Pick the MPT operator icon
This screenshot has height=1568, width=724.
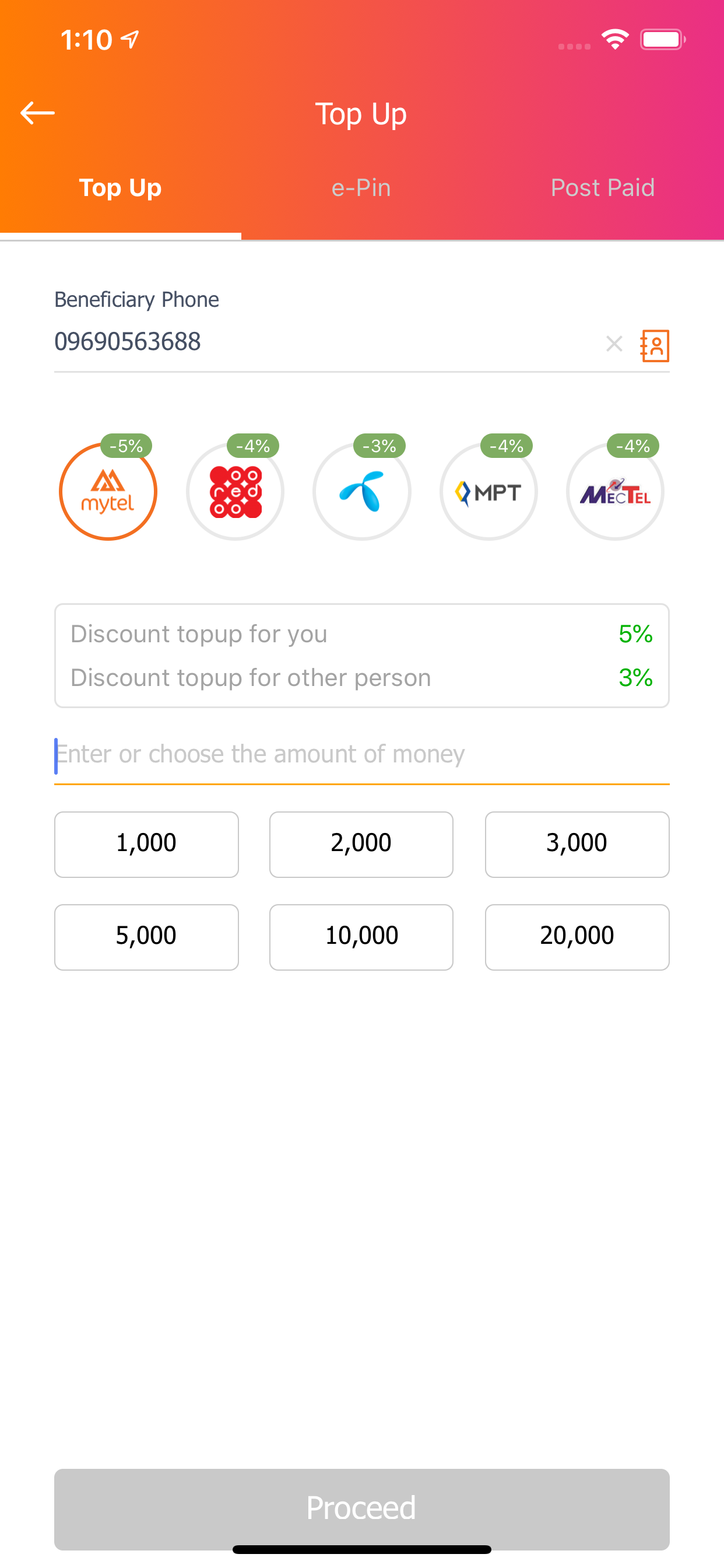(488, 492)
